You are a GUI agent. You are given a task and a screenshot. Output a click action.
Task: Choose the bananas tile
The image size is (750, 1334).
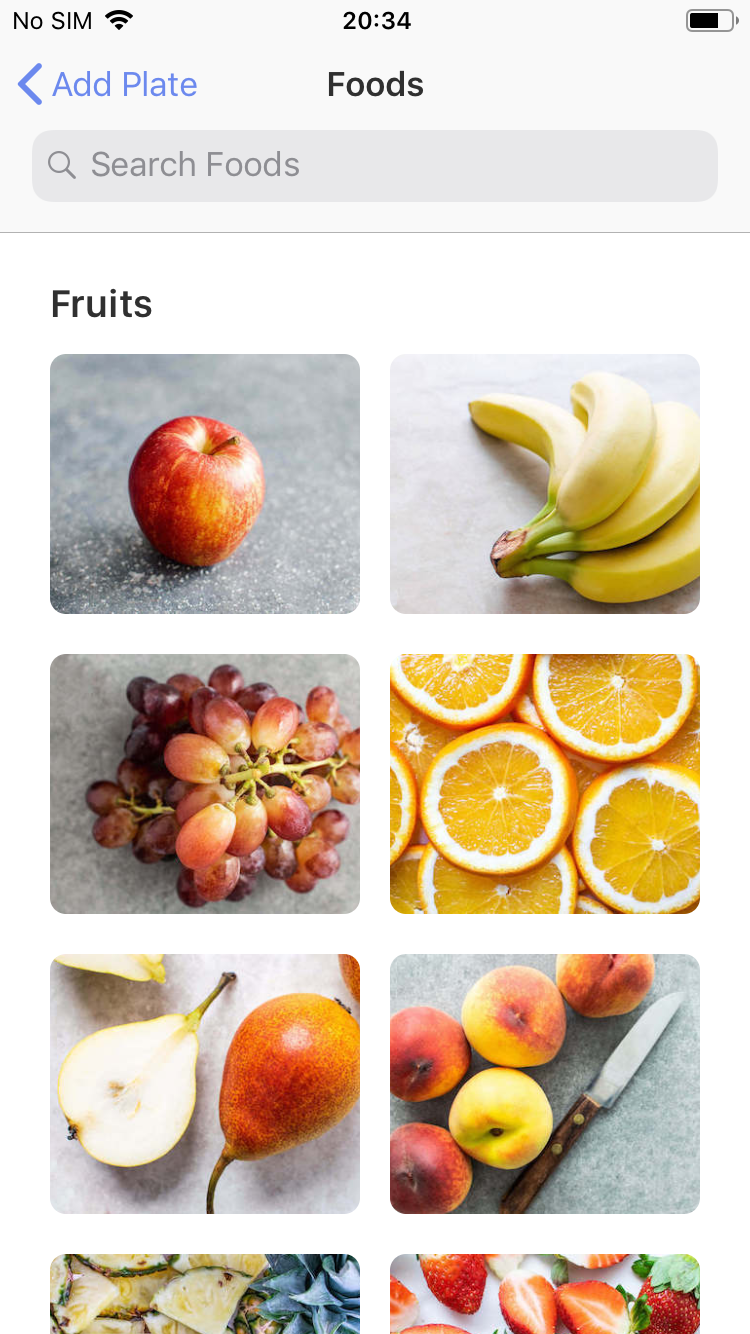[545, 484]
